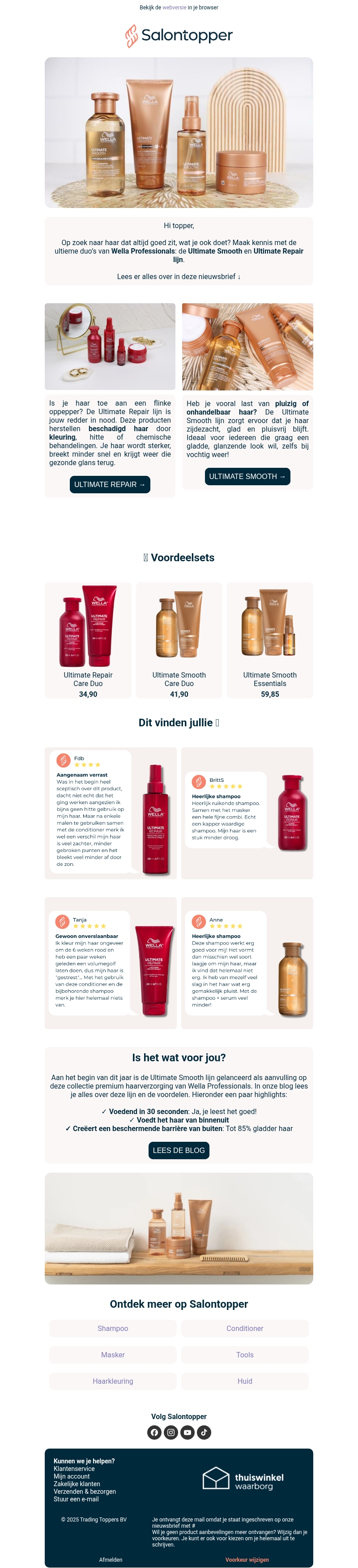Open Ultimate Smooth Care Duo product

click(x=179, y=639)
